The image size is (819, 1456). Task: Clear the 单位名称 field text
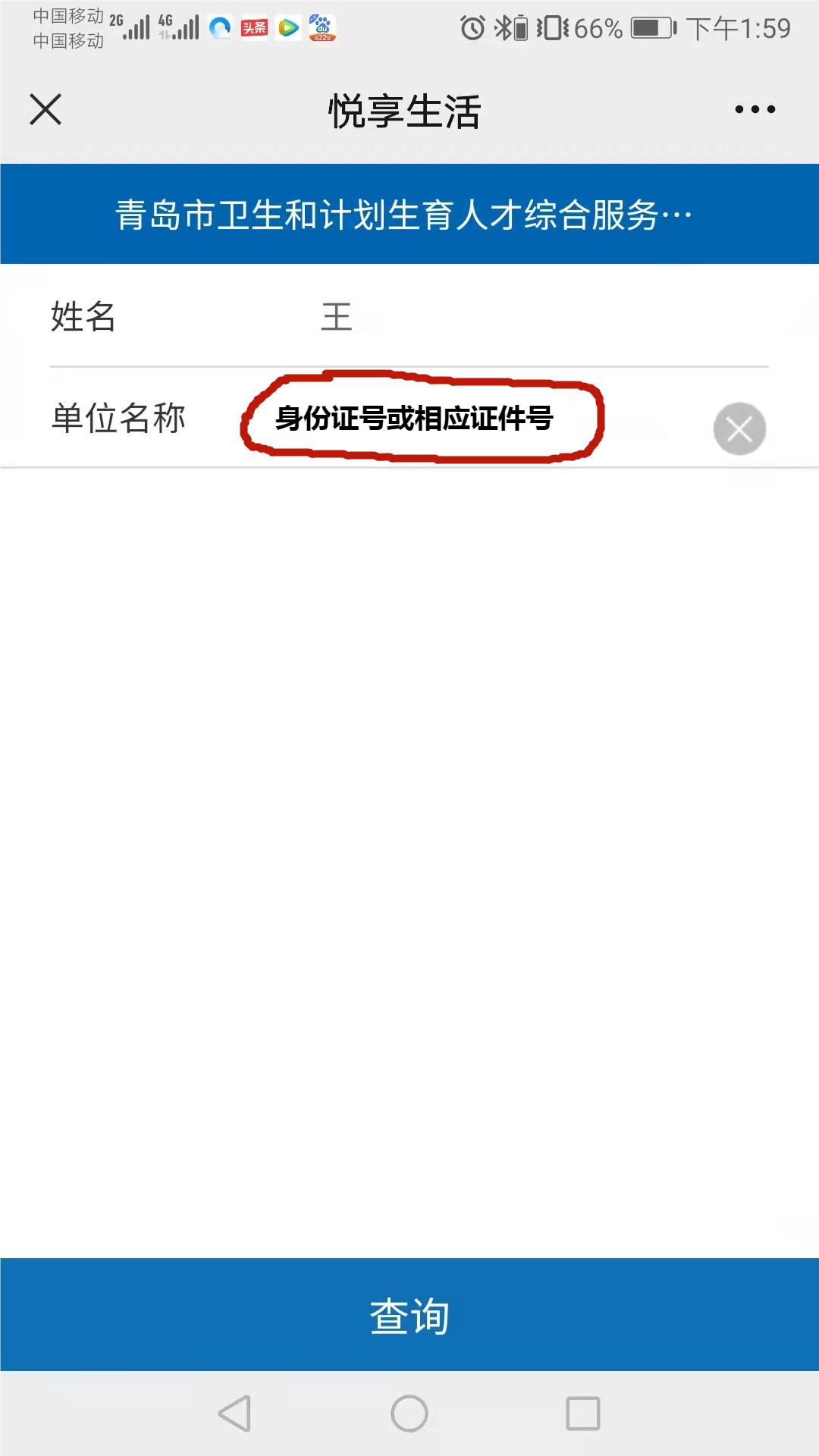coord(739,429)
